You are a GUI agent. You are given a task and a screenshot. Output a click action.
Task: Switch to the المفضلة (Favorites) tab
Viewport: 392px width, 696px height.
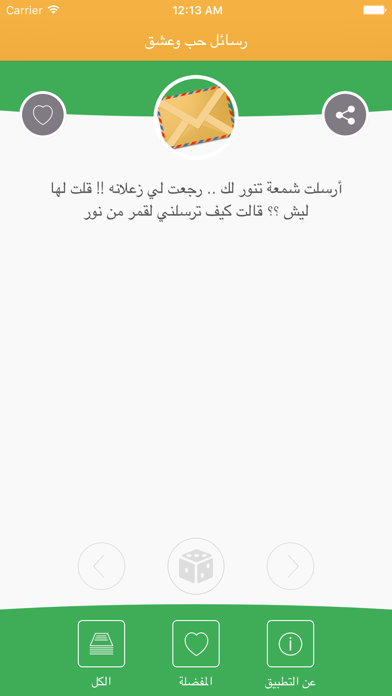point(196,653)
